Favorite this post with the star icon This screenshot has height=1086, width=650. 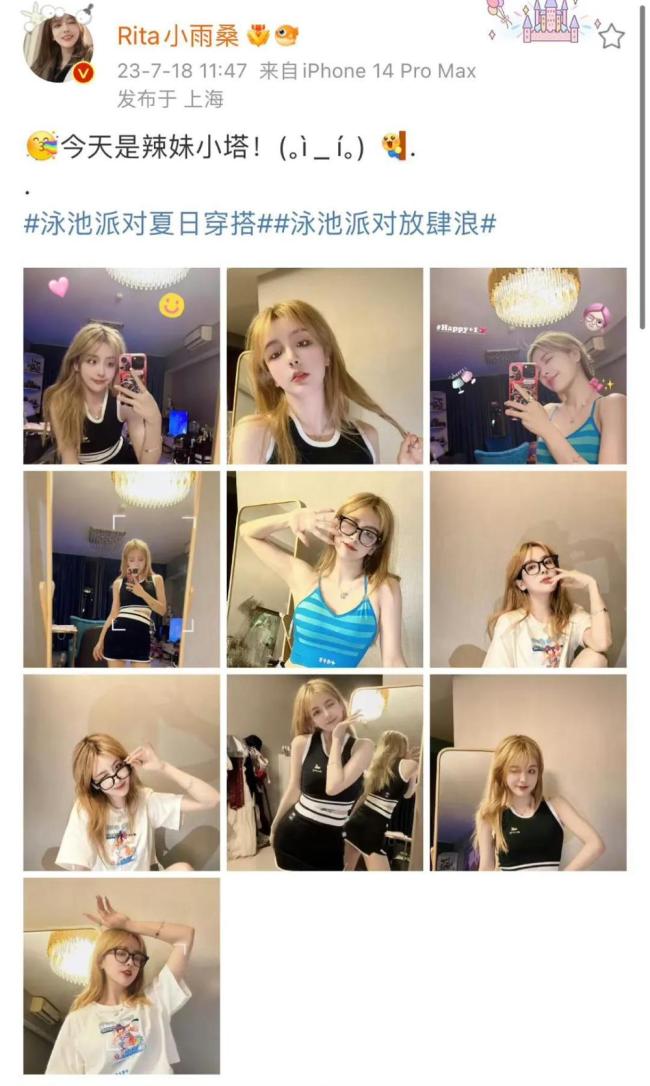click(611, 37)
